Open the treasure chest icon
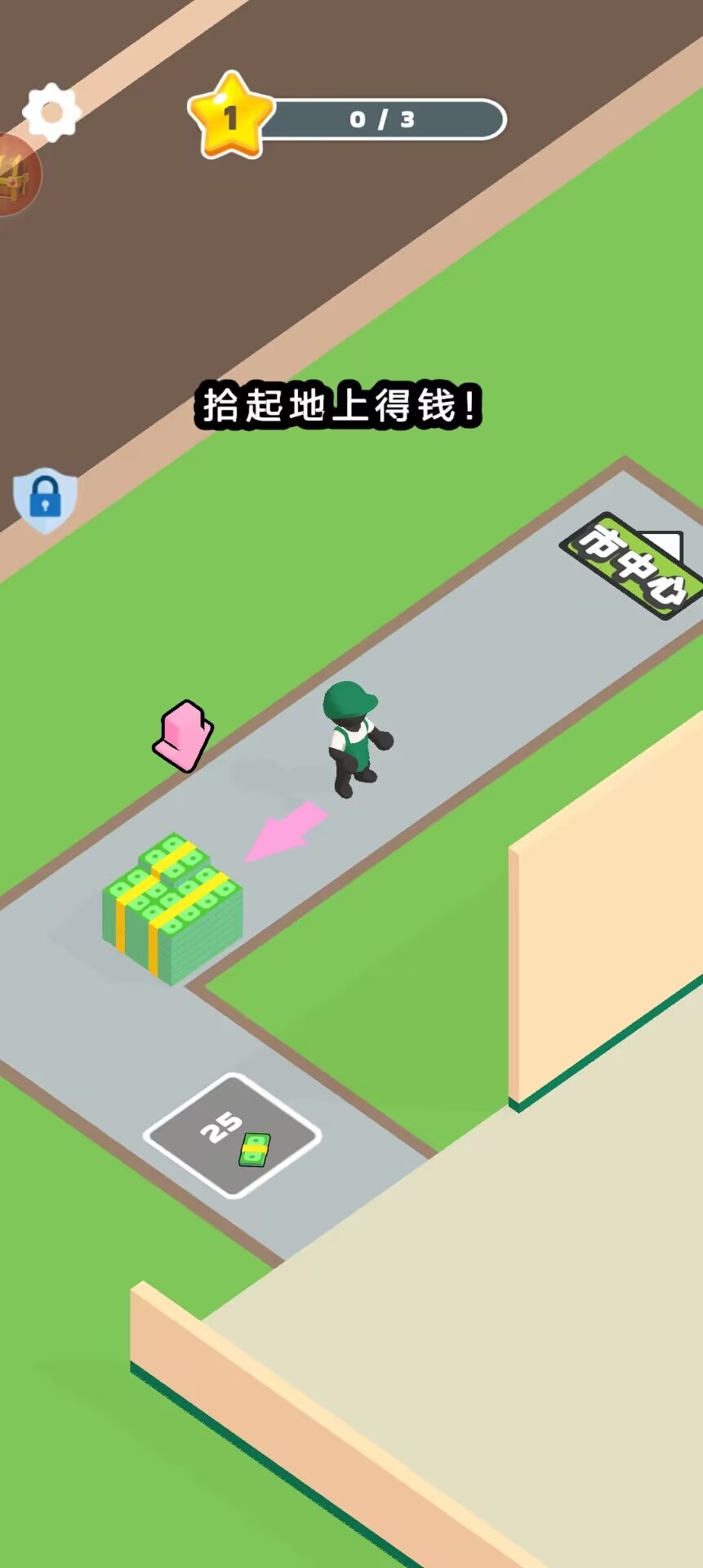 coord(15,176)
